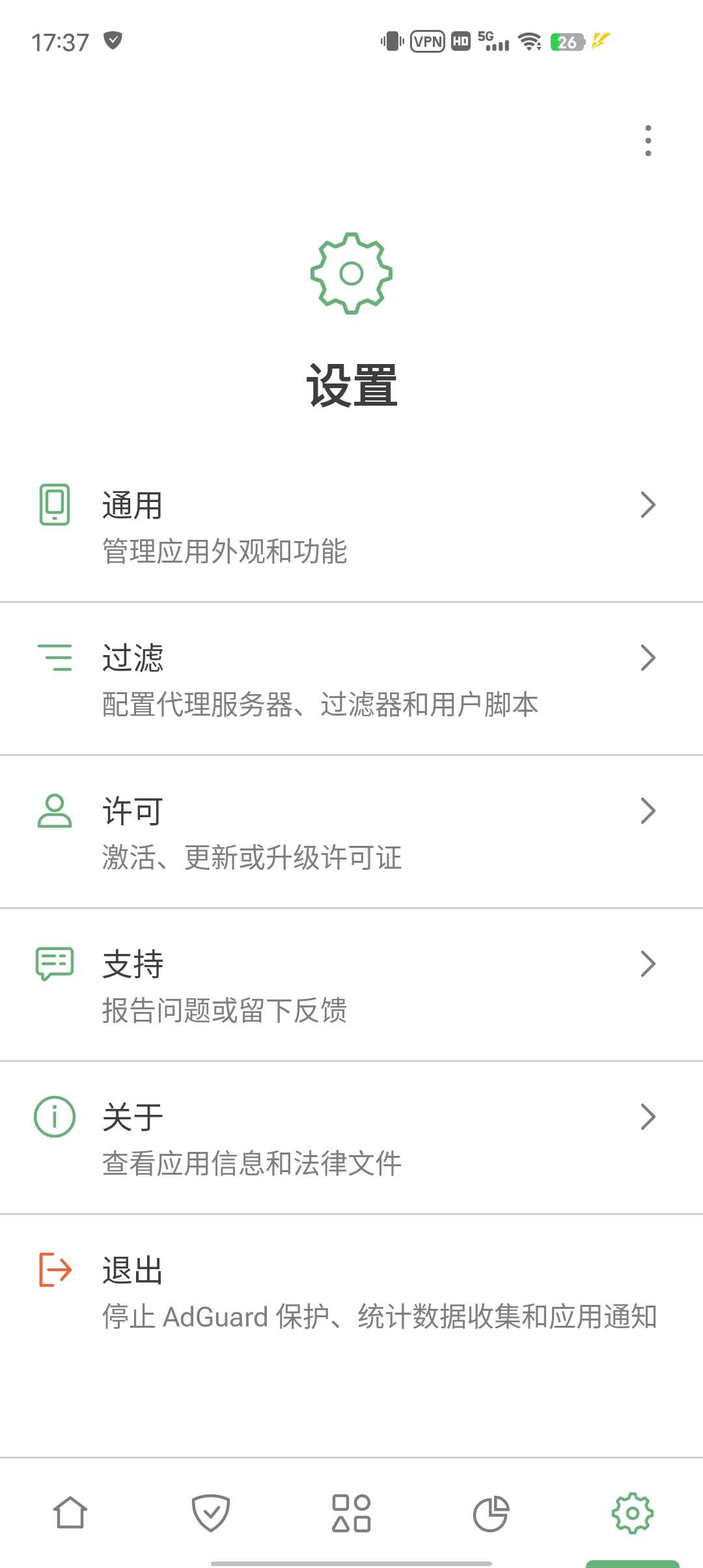This screenshot has width=703, height=1568.
Task: Switch to the apps management tab
Action: [351, 1512]
